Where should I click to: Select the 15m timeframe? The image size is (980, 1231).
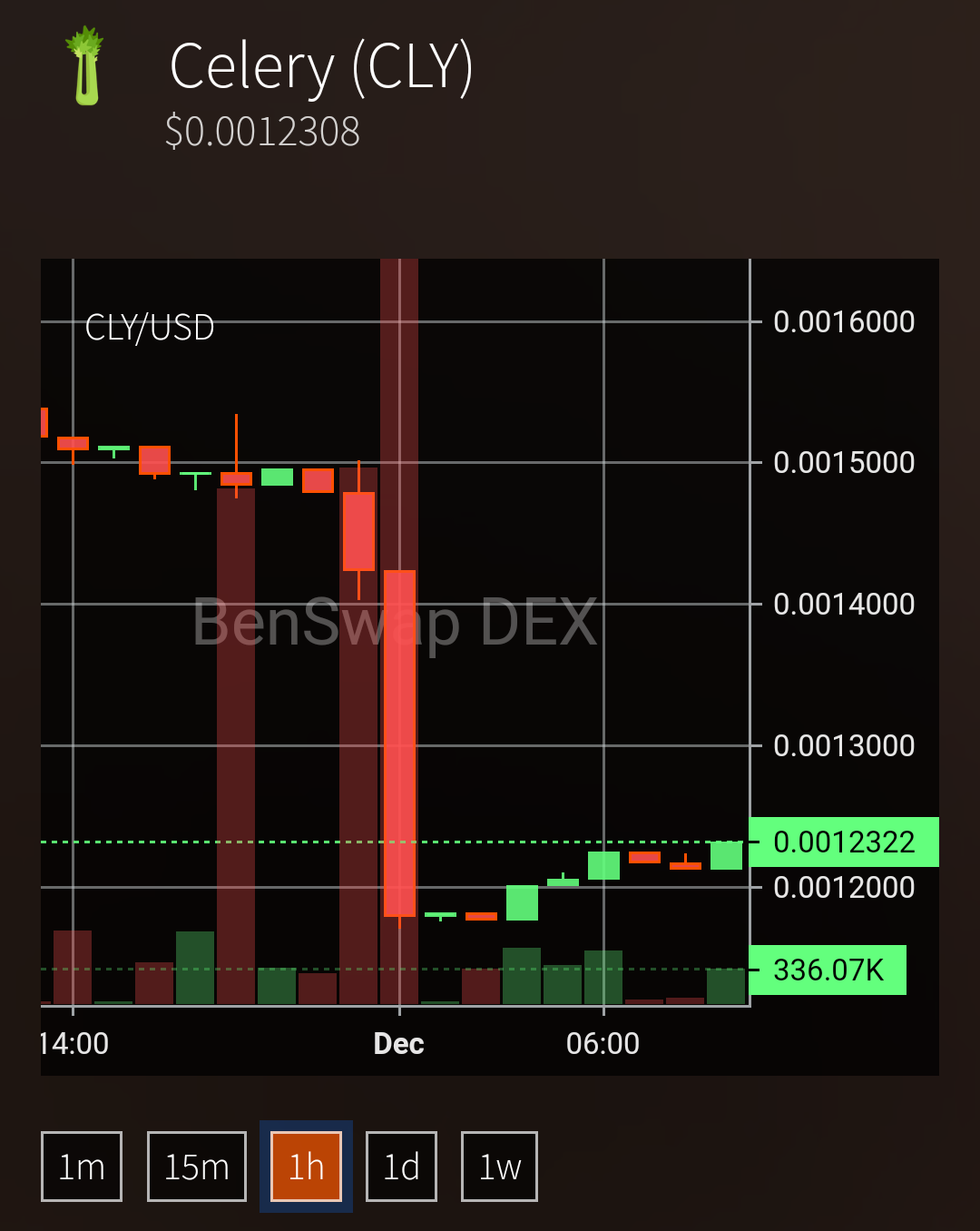(x=197, y=1167)
